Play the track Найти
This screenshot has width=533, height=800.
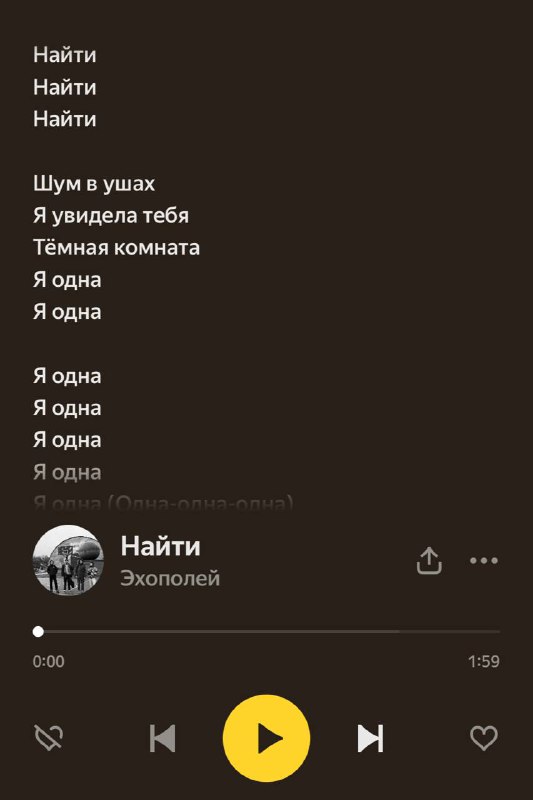(x=266, y=738)
